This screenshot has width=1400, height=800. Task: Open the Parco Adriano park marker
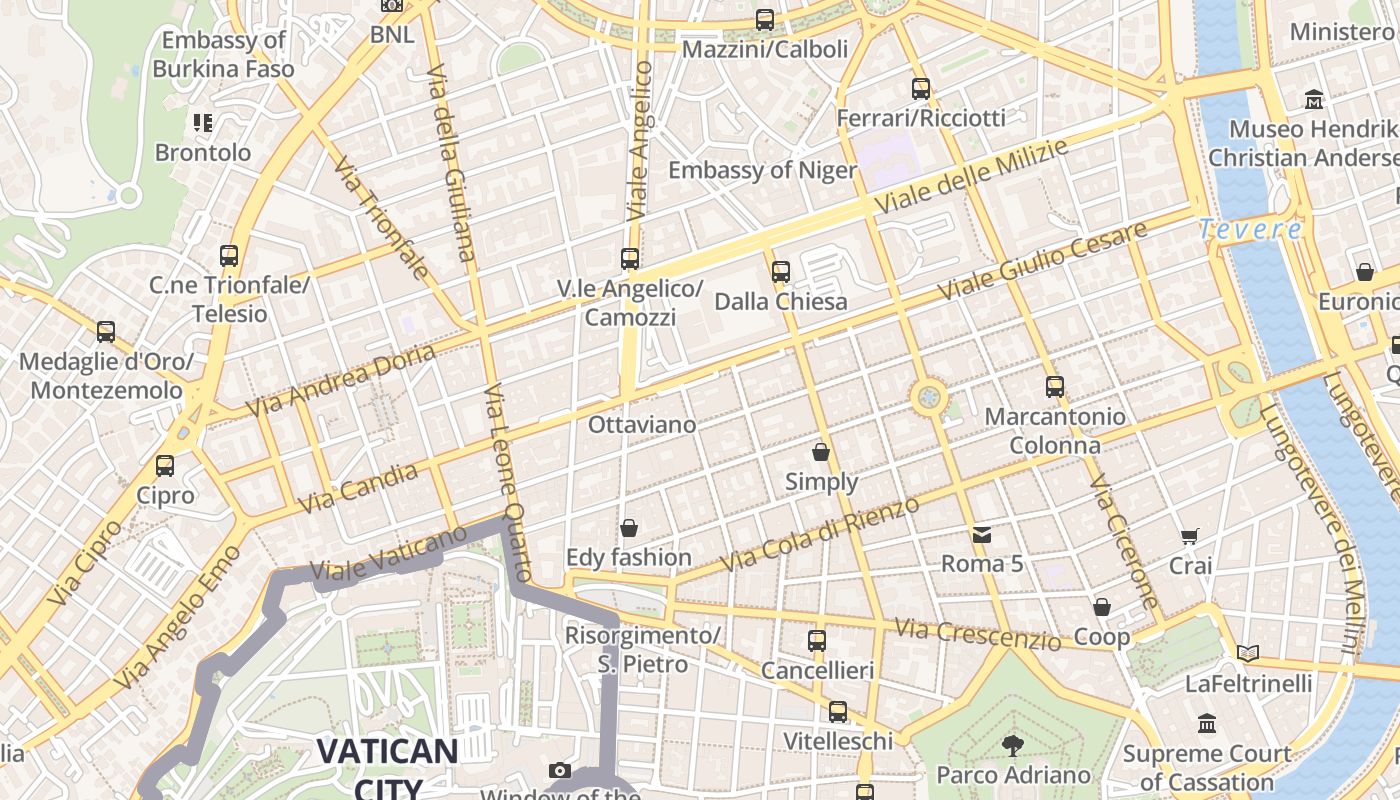click(1013, 745)
